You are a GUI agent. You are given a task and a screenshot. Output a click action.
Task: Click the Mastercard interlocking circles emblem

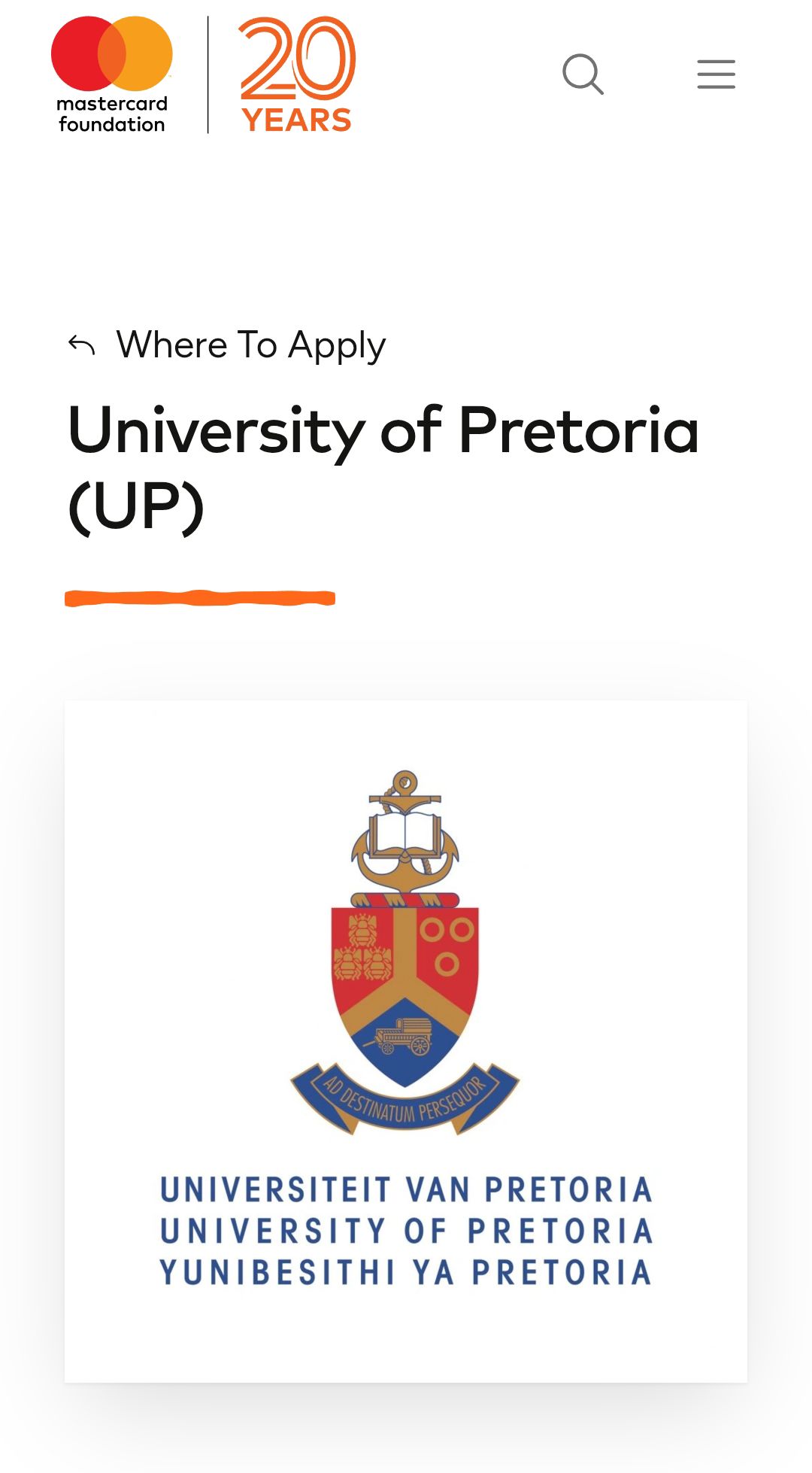pos(111,51)
